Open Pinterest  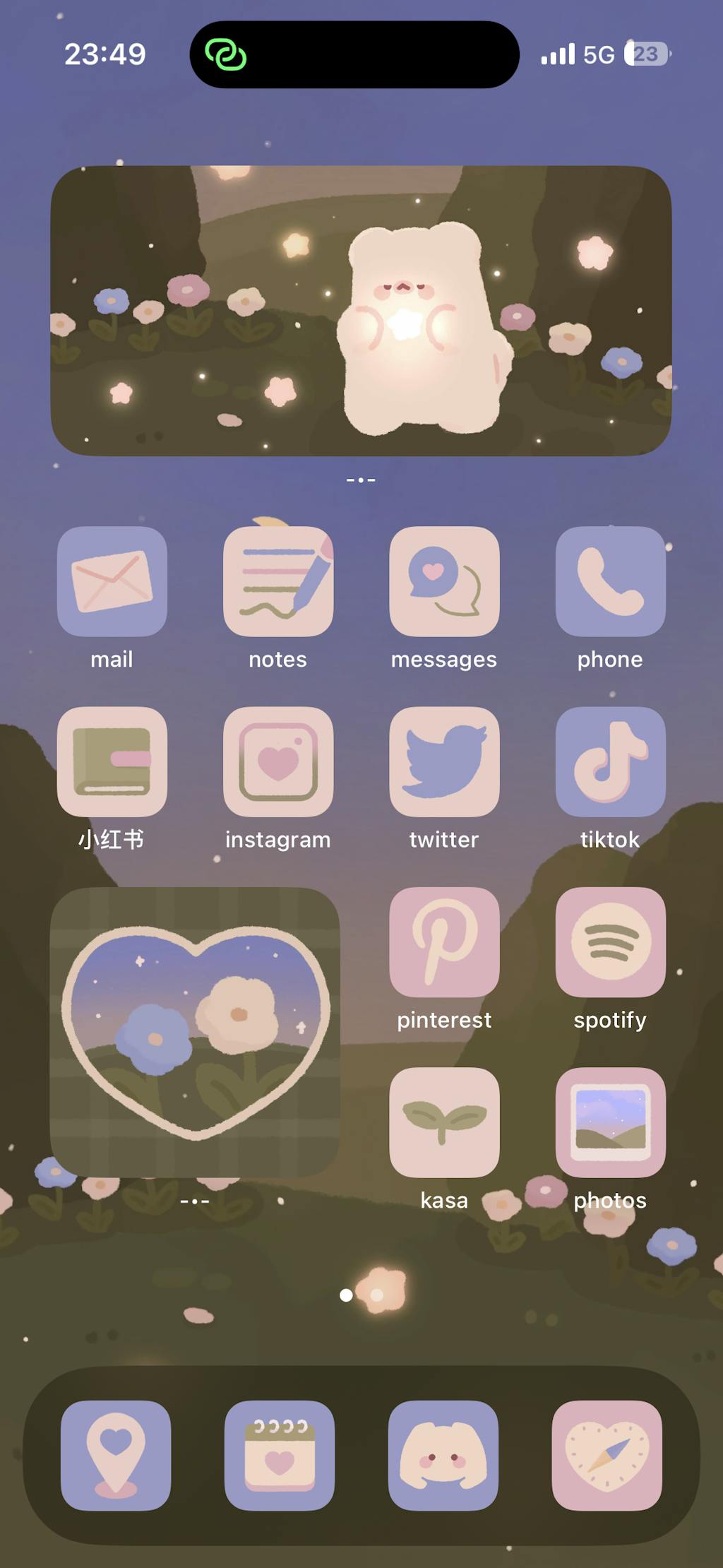444,942
